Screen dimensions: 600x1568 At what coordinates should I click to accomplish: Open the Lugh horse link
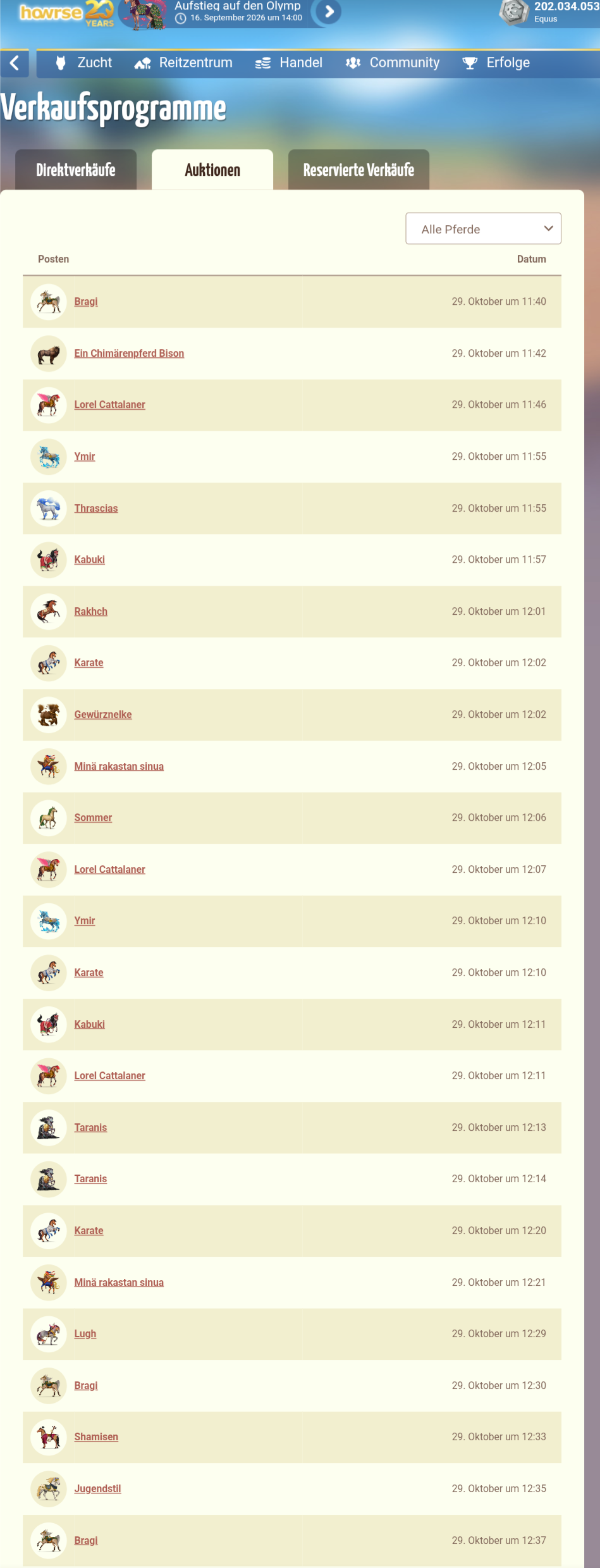tap(85, 1334)
